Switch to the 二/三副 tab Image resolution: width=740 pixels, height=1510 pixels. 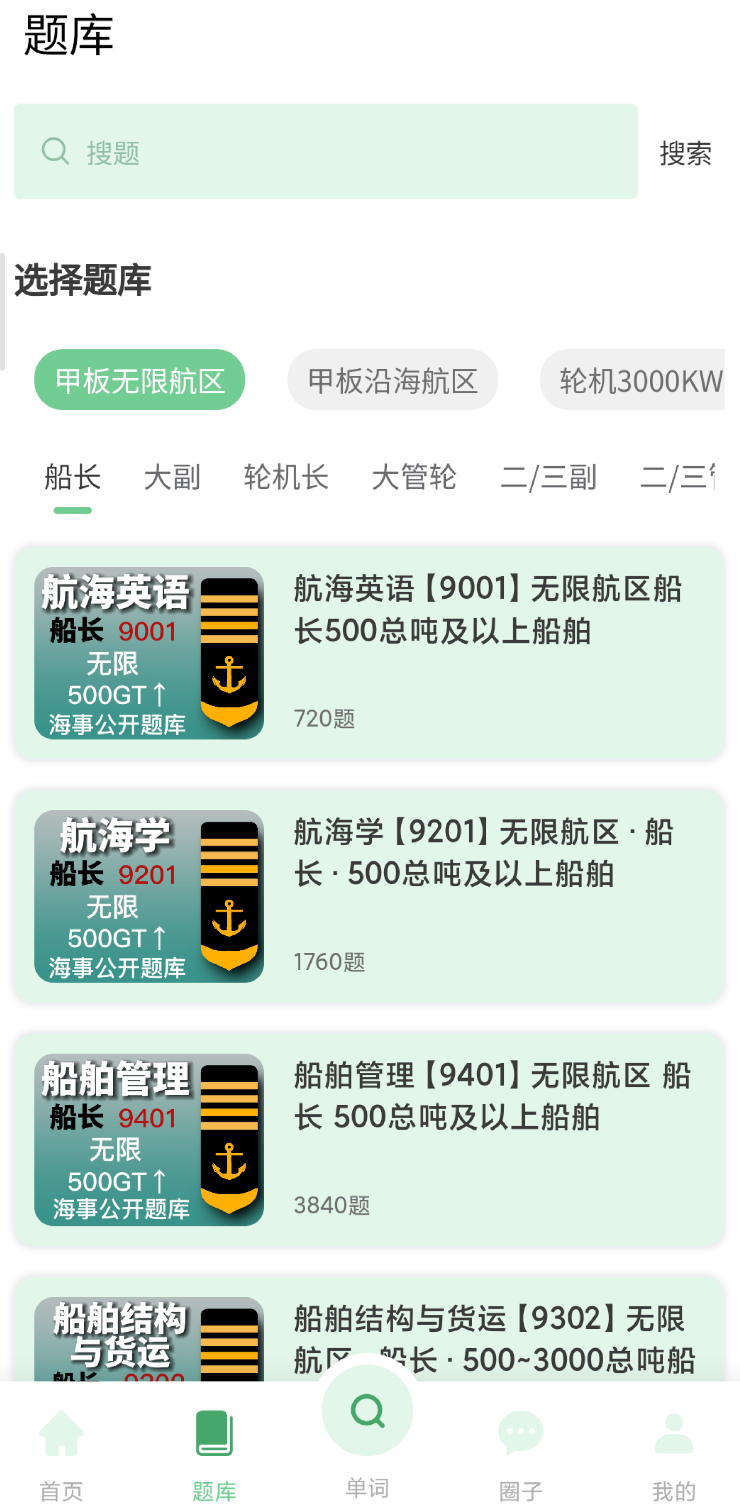pos(548,478)
